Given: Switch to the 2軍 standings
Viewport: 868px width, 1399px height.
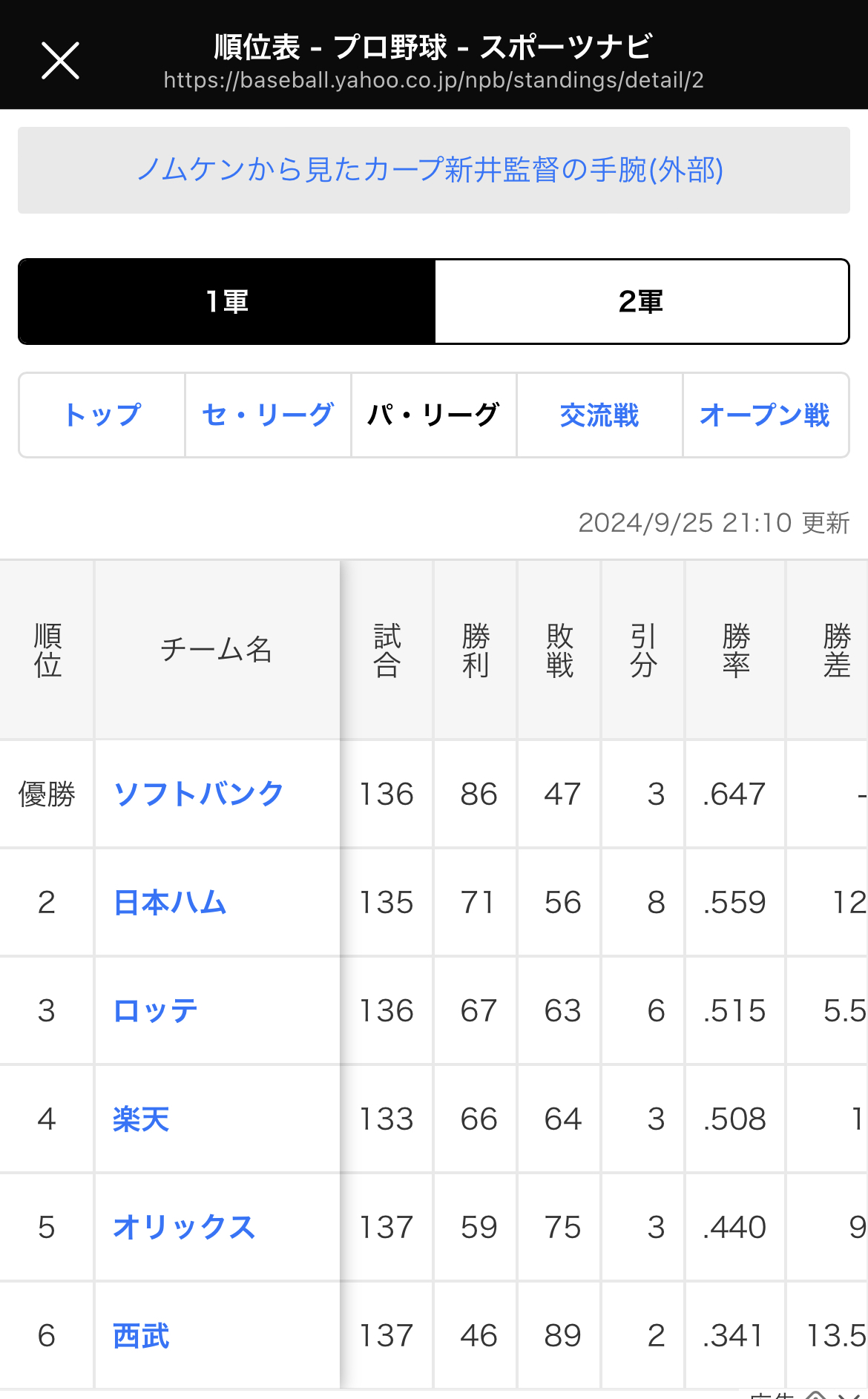Looking at the screenshot, I should (x=642, y=301).
